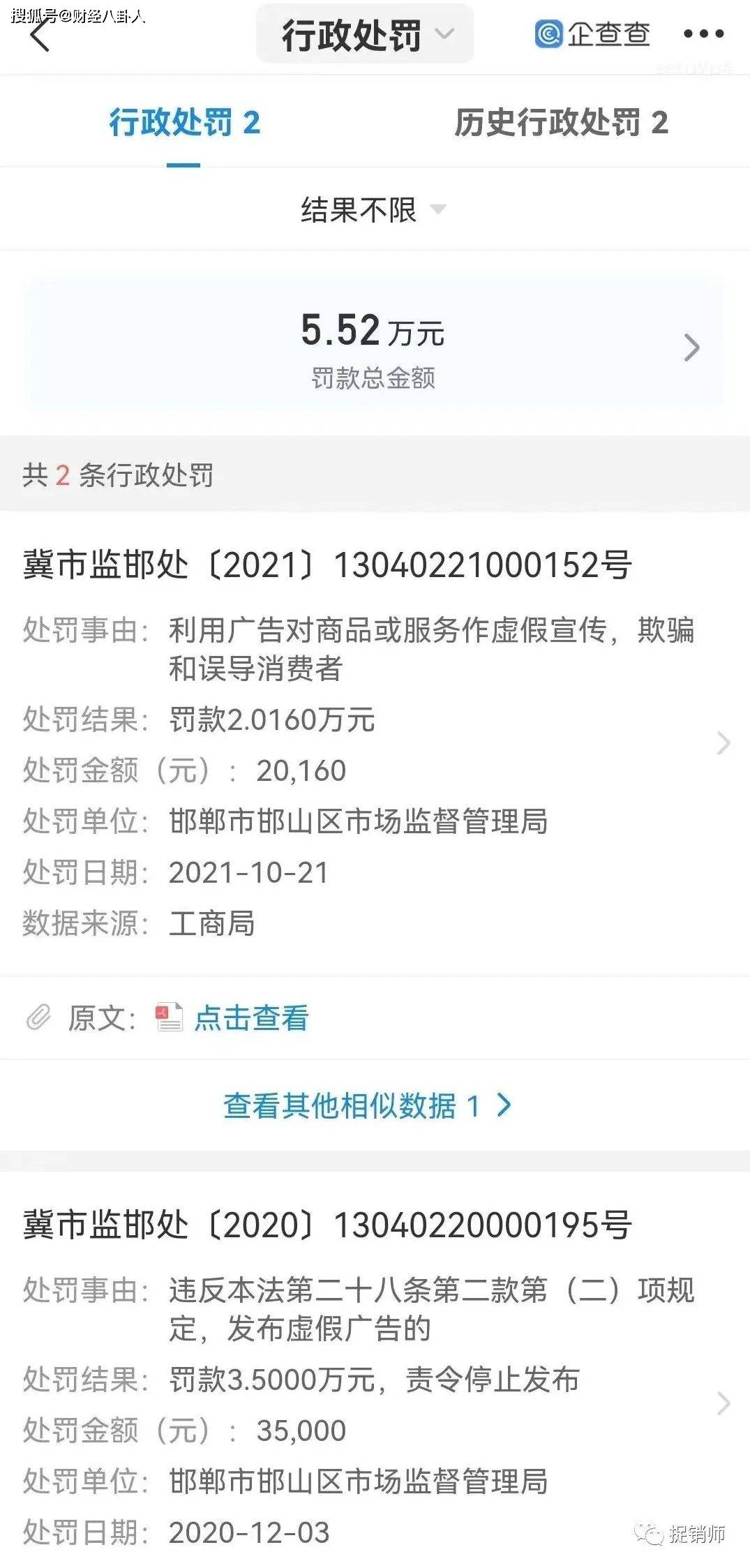750x1568 pixels.
Task: Open the 行政处罚 title dropdown
Action: pyautogui.click(x=365, y=35)
